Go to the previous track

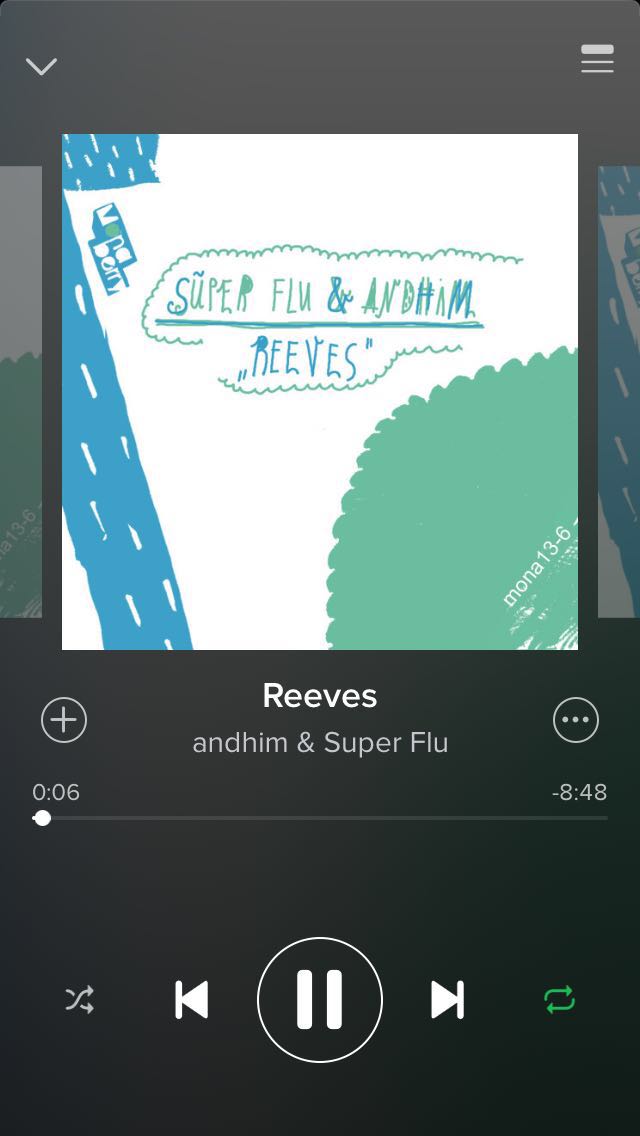coord(192,1000)
